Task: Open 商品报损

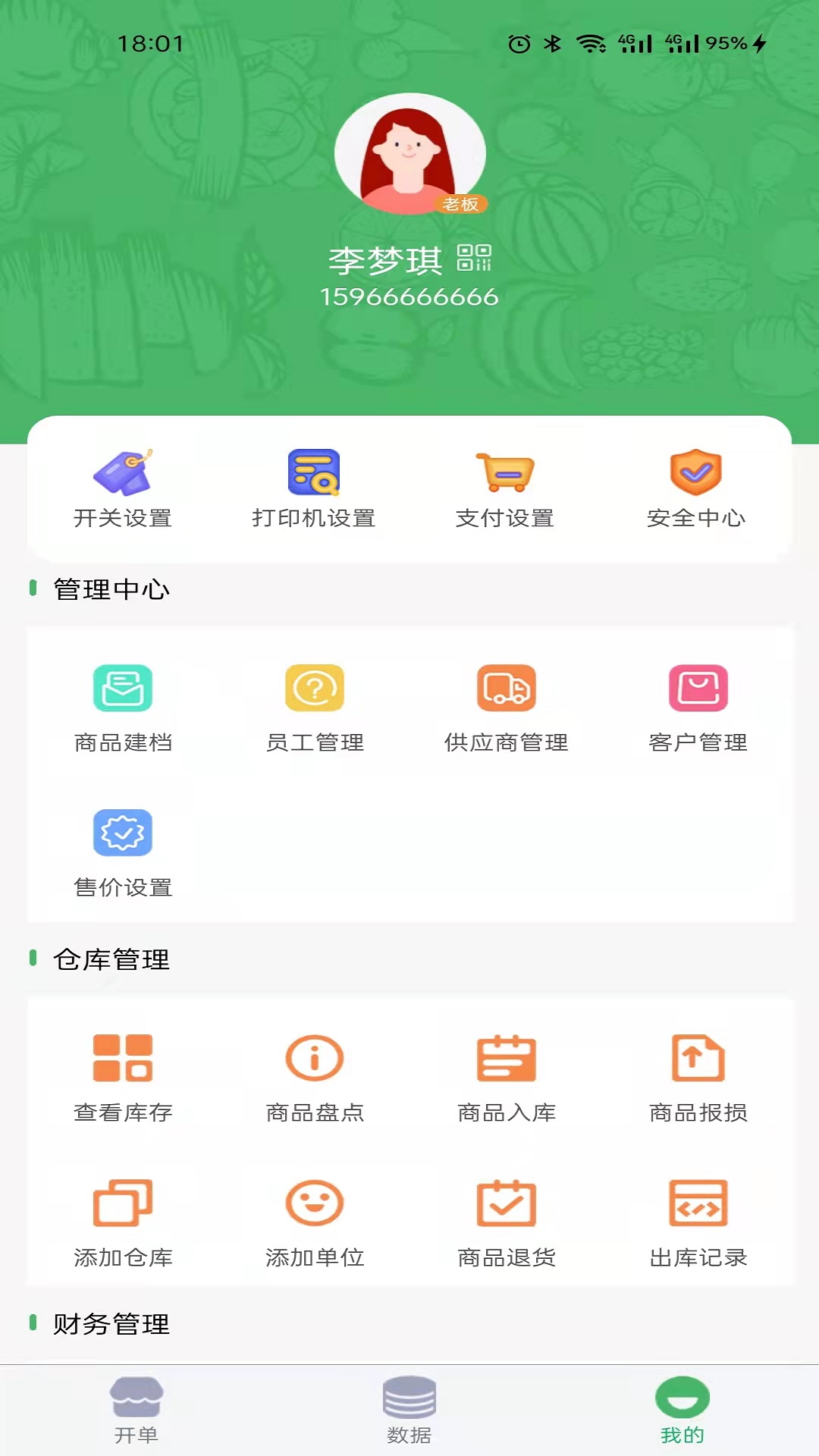Action: coord(698,1078)
